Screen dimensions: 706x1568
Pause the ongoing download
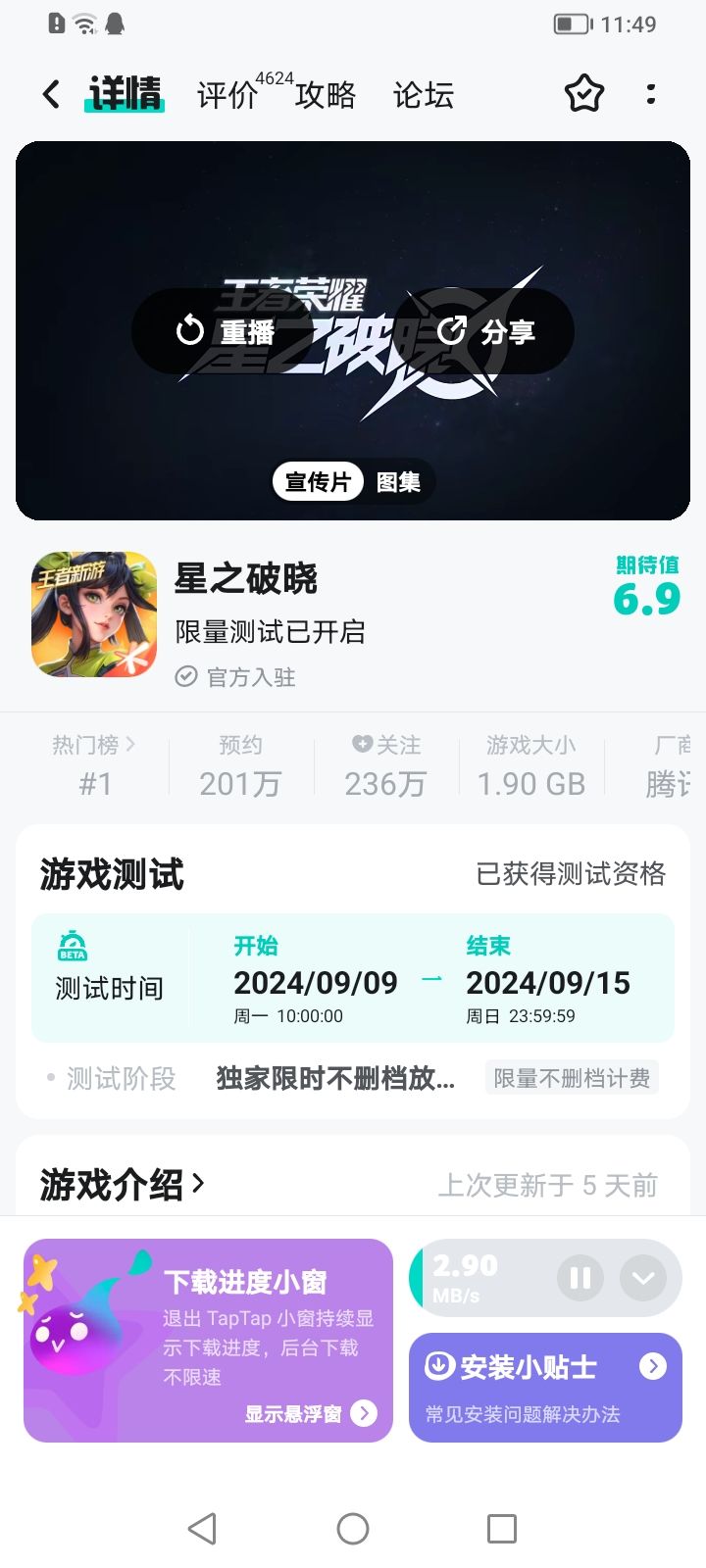pos(580,1278)
